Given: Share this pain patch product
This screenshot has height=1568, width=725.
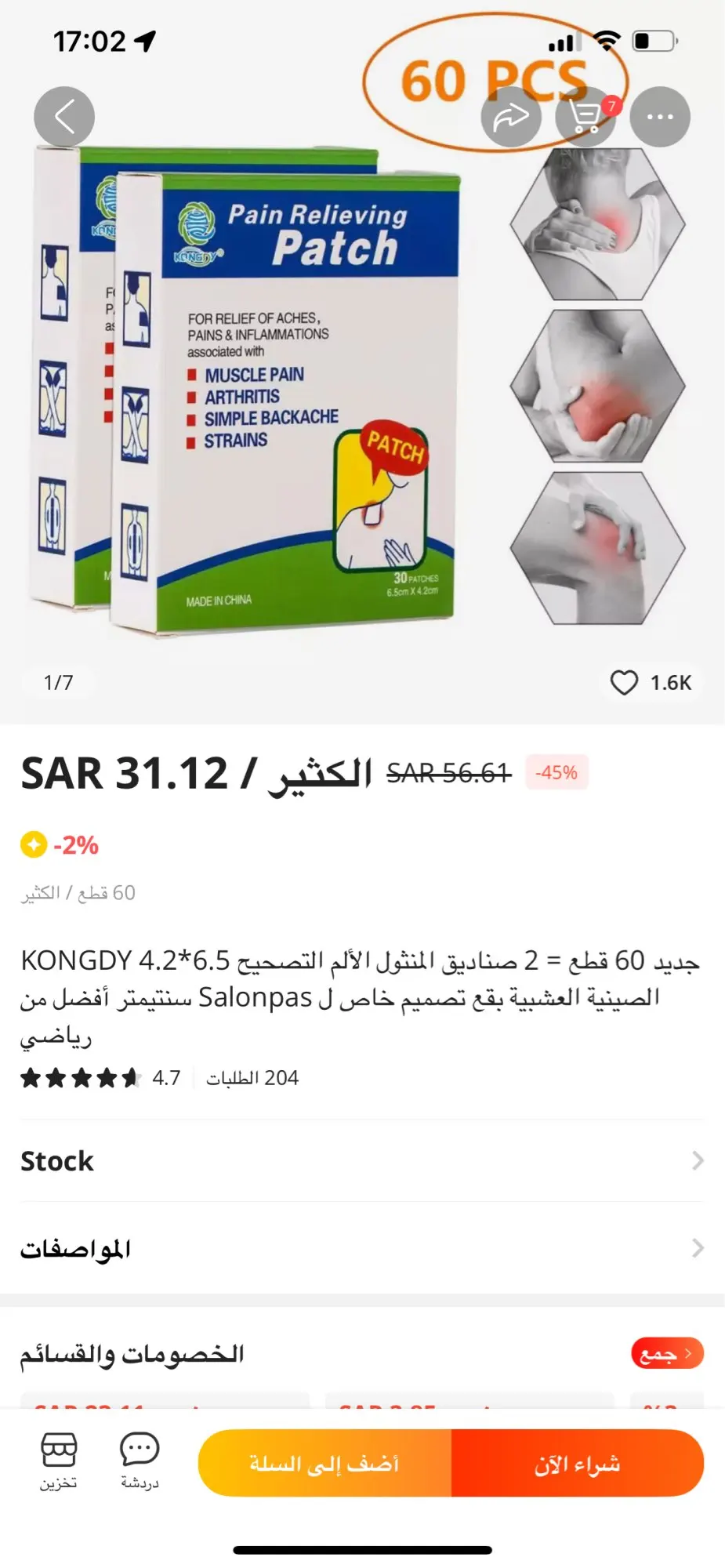Looking at the screenshot, I should [x=511, y=117].
